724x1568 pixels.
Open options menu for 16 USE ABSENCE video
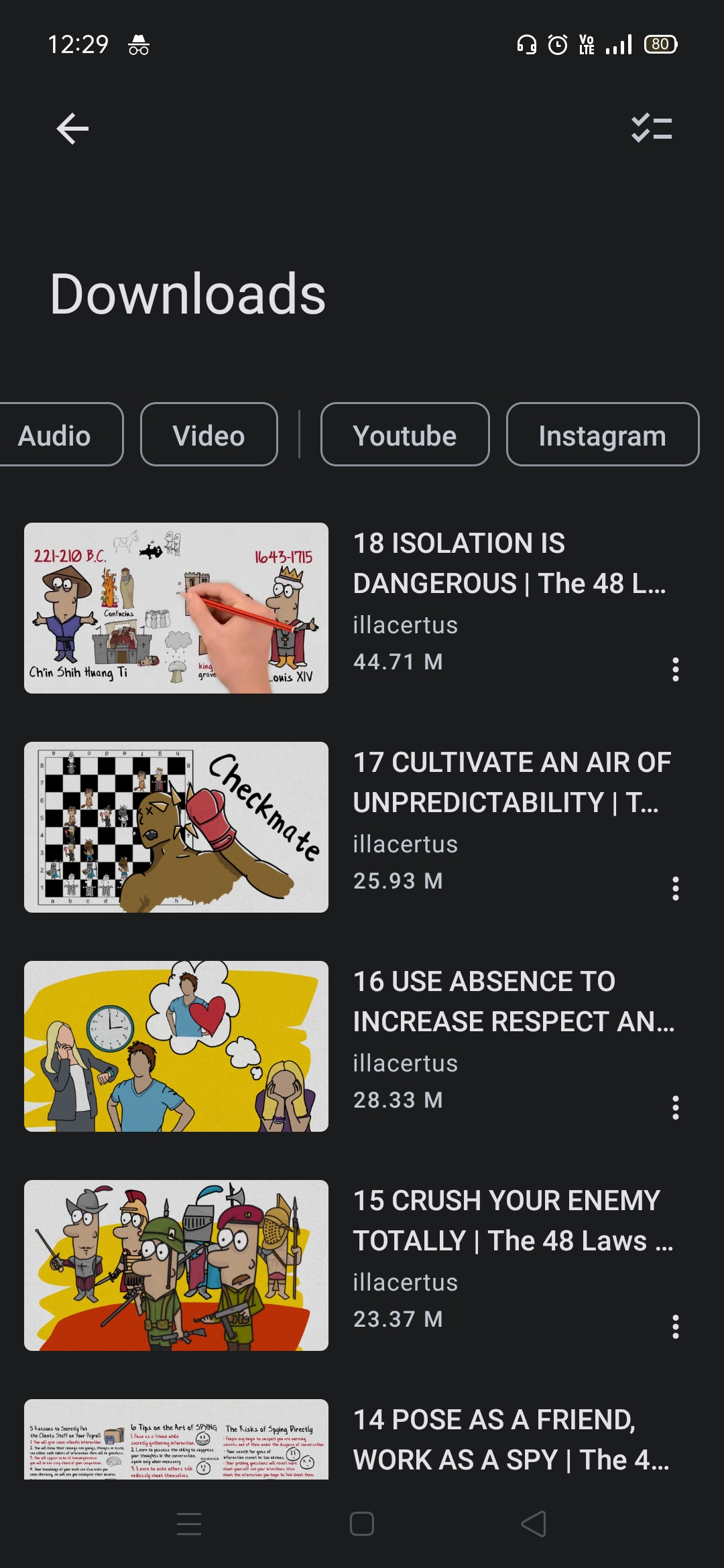point(675,1109)
